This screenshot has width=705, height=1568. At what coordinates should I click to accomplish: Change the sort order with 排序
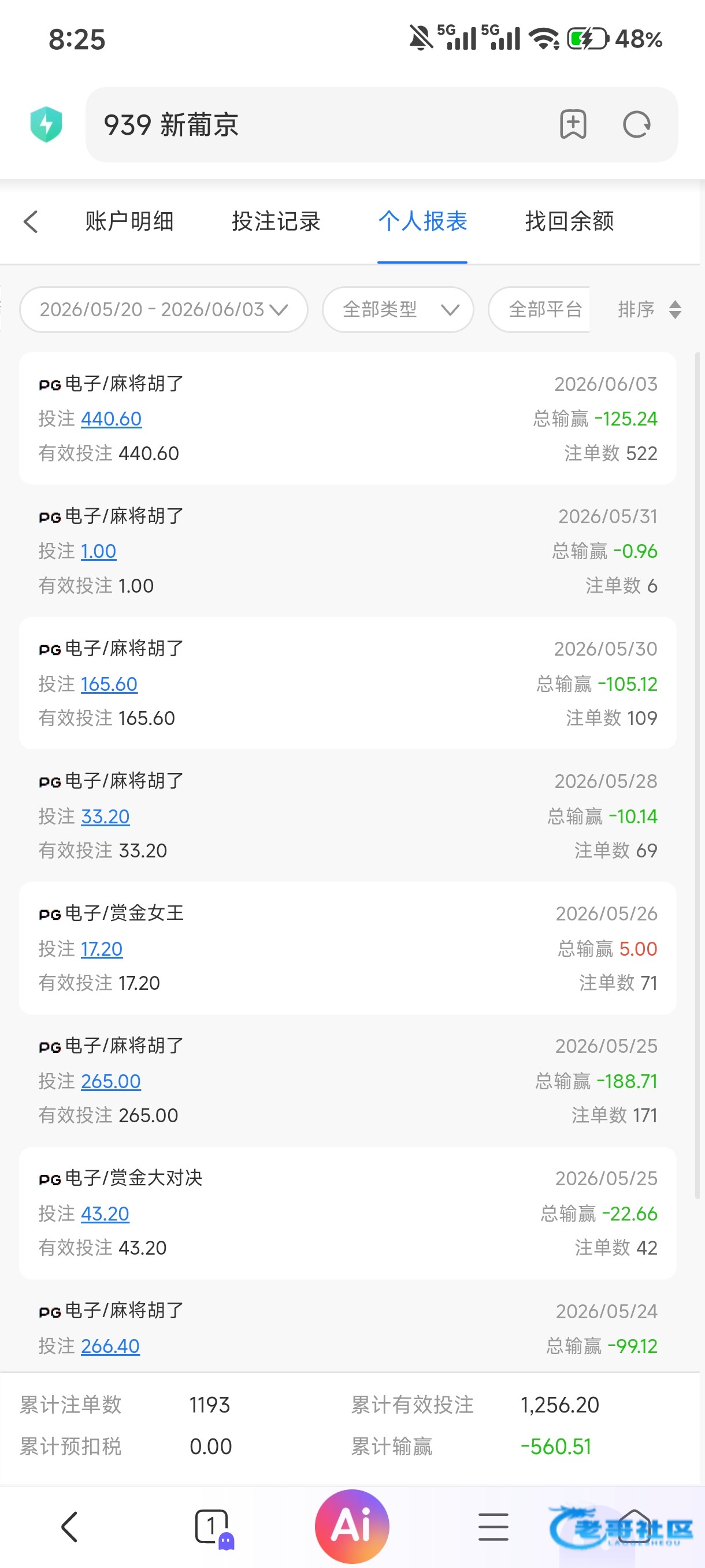point(649,310)
